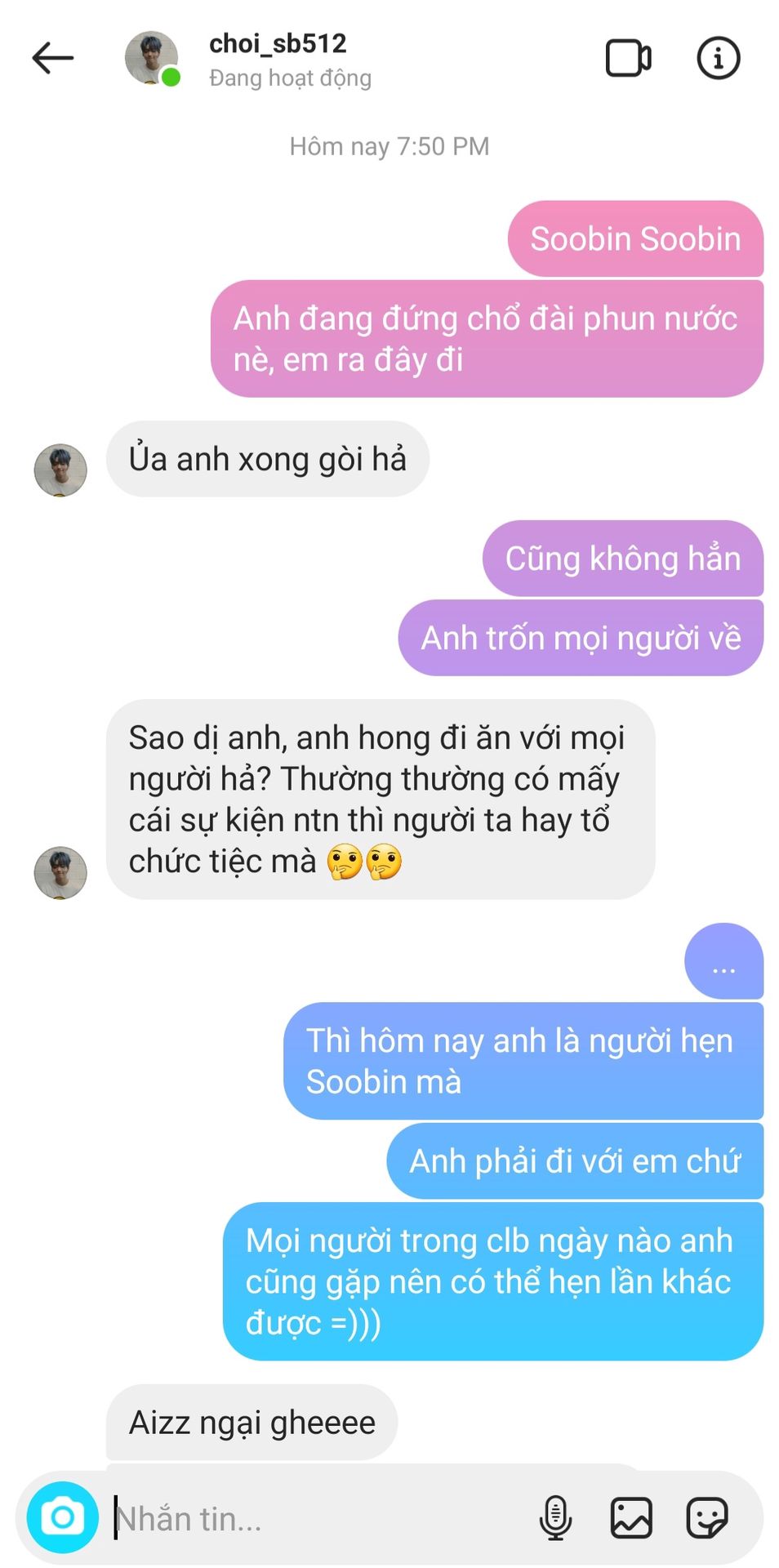Focus the Nhắn tin message field

click(318, 1519)
